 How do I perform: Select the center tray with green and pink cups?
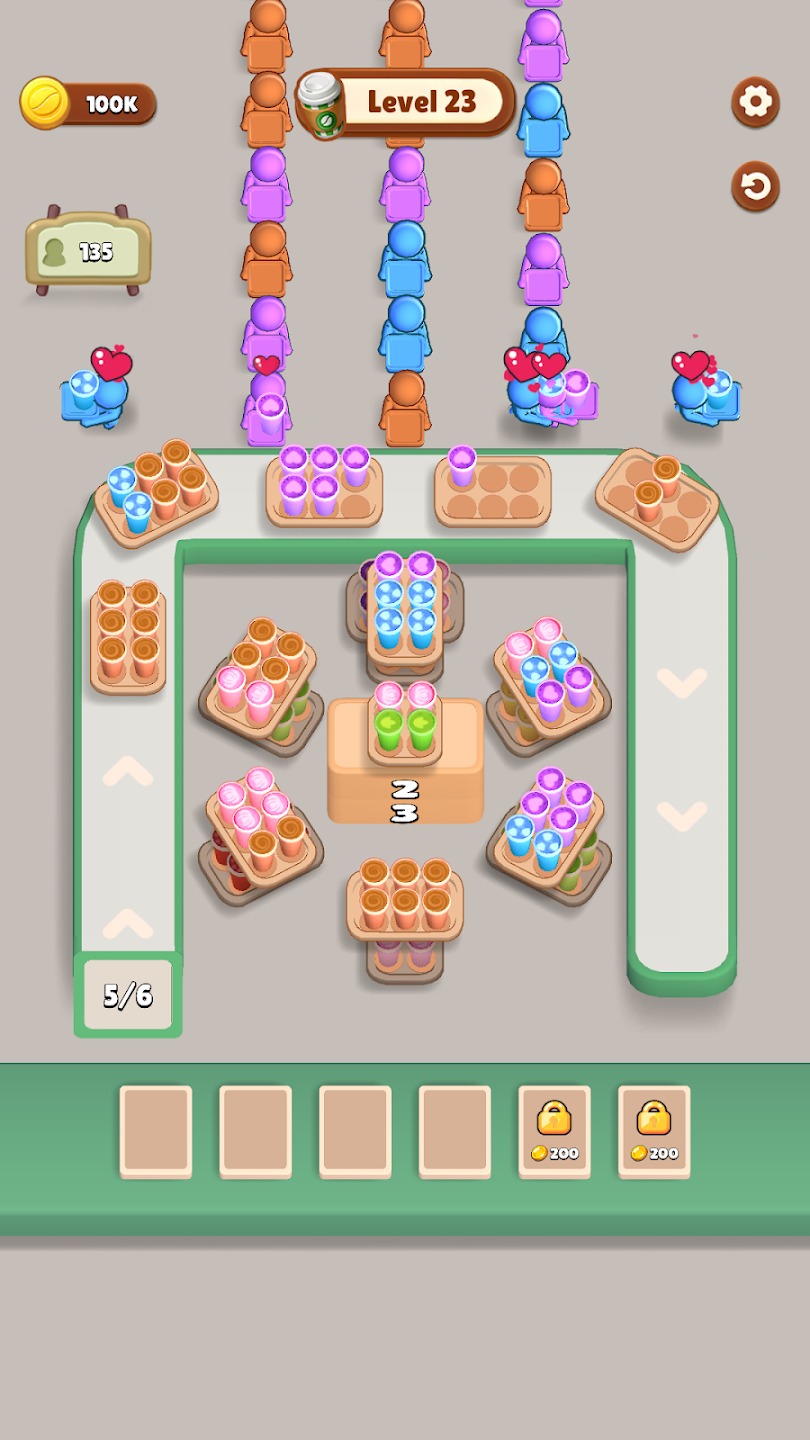pos(404,722)
